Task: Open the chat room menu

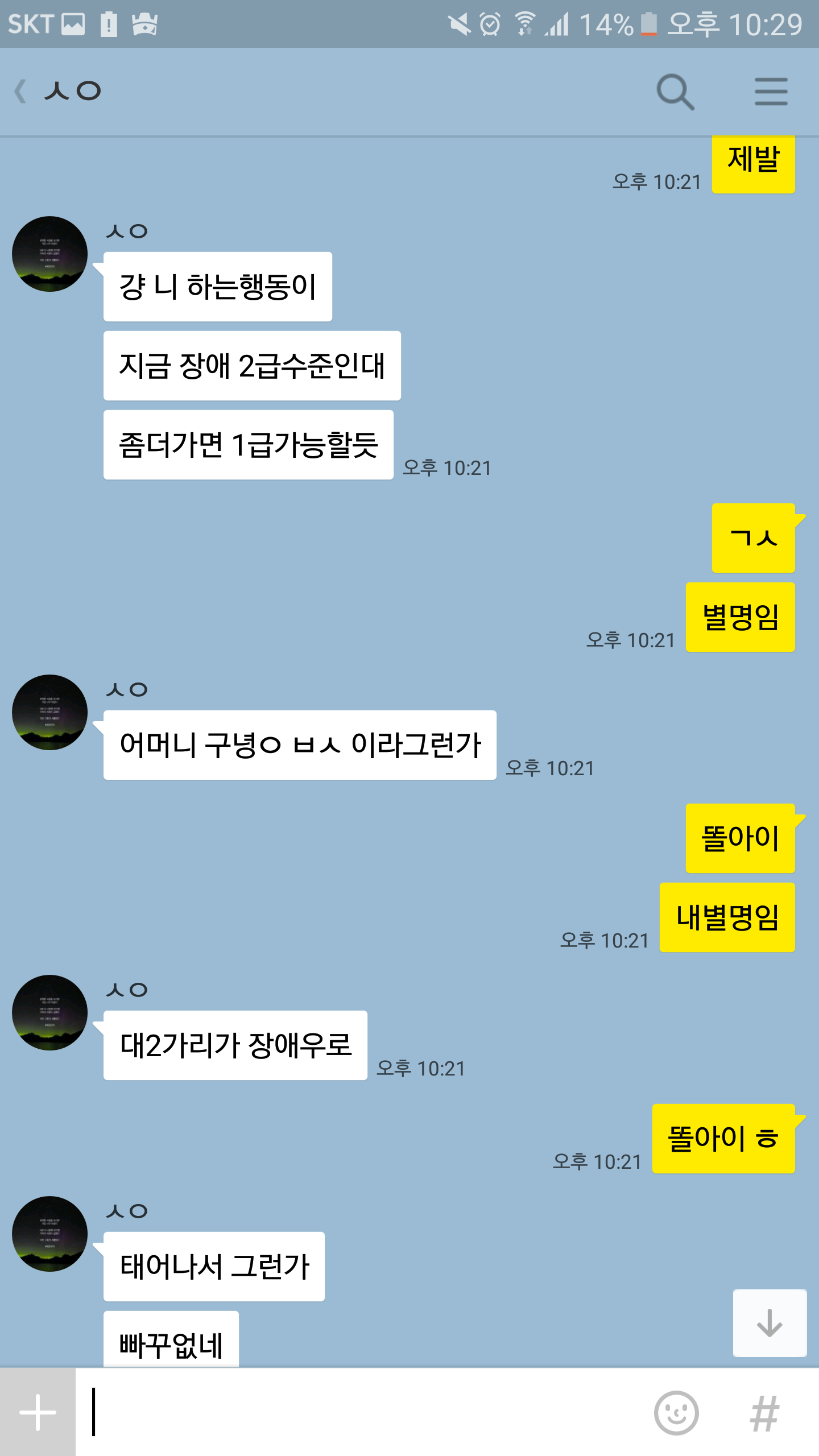Action: (x=771, y=92)
